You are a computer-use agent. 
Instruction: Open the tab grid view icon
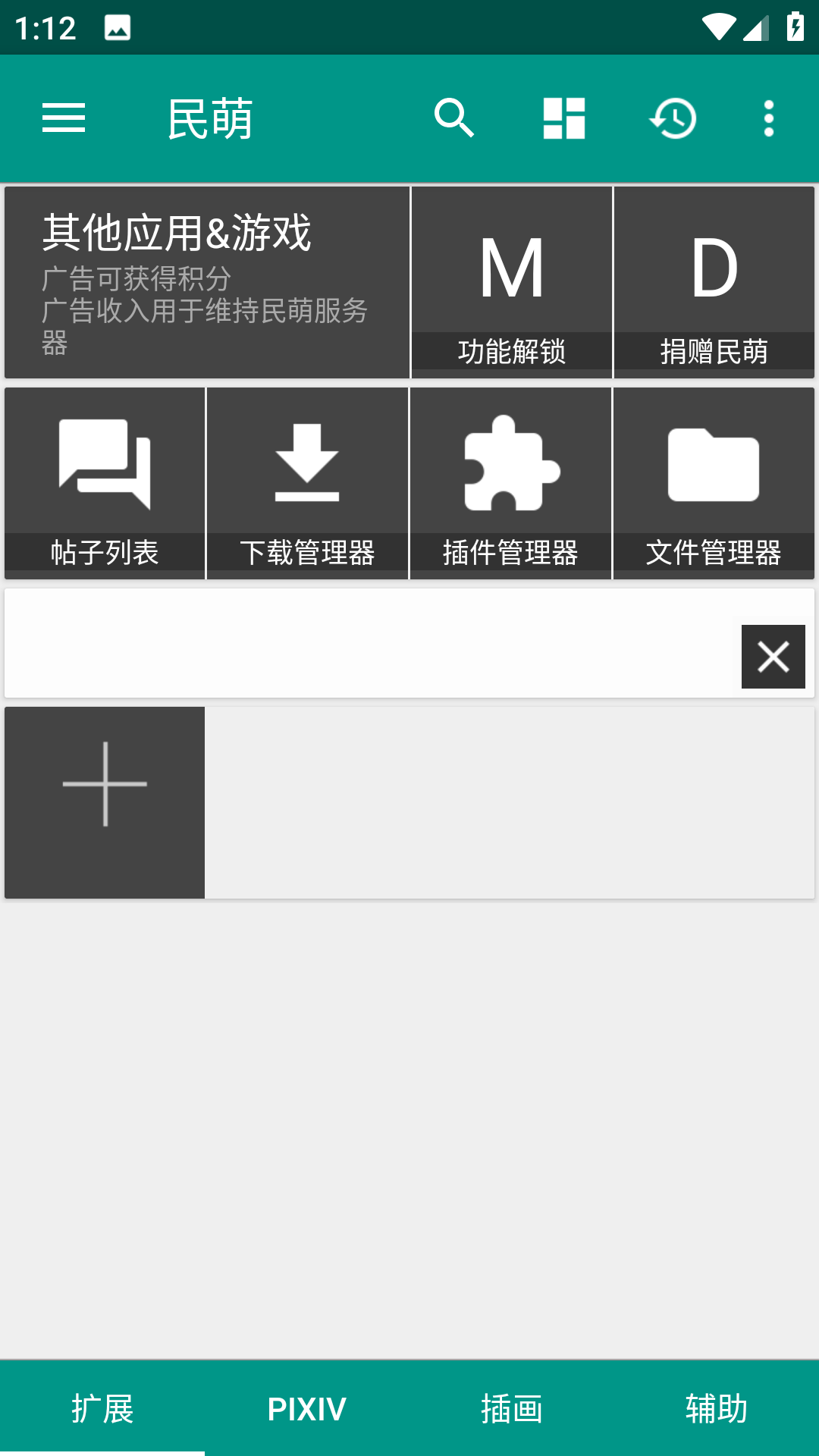564,118
